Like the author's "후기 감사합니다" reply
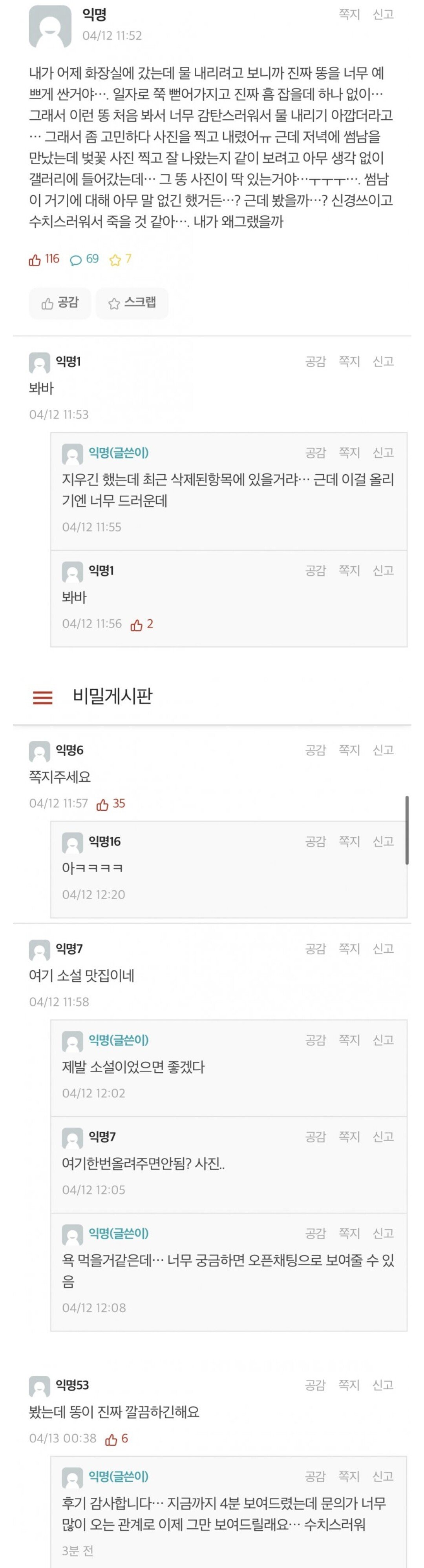The height and width of the screenshot is (1568, 424). tap(315, 1476)
